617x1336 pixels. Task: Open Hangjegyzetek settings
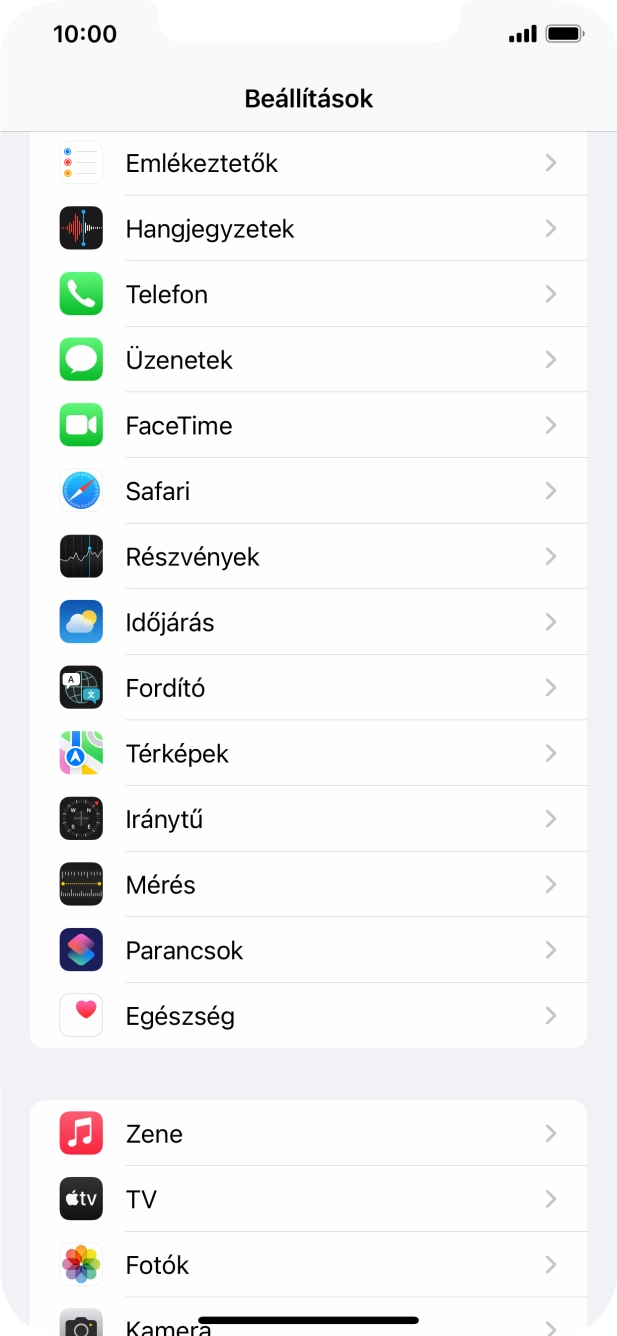[x=308, y=229]
